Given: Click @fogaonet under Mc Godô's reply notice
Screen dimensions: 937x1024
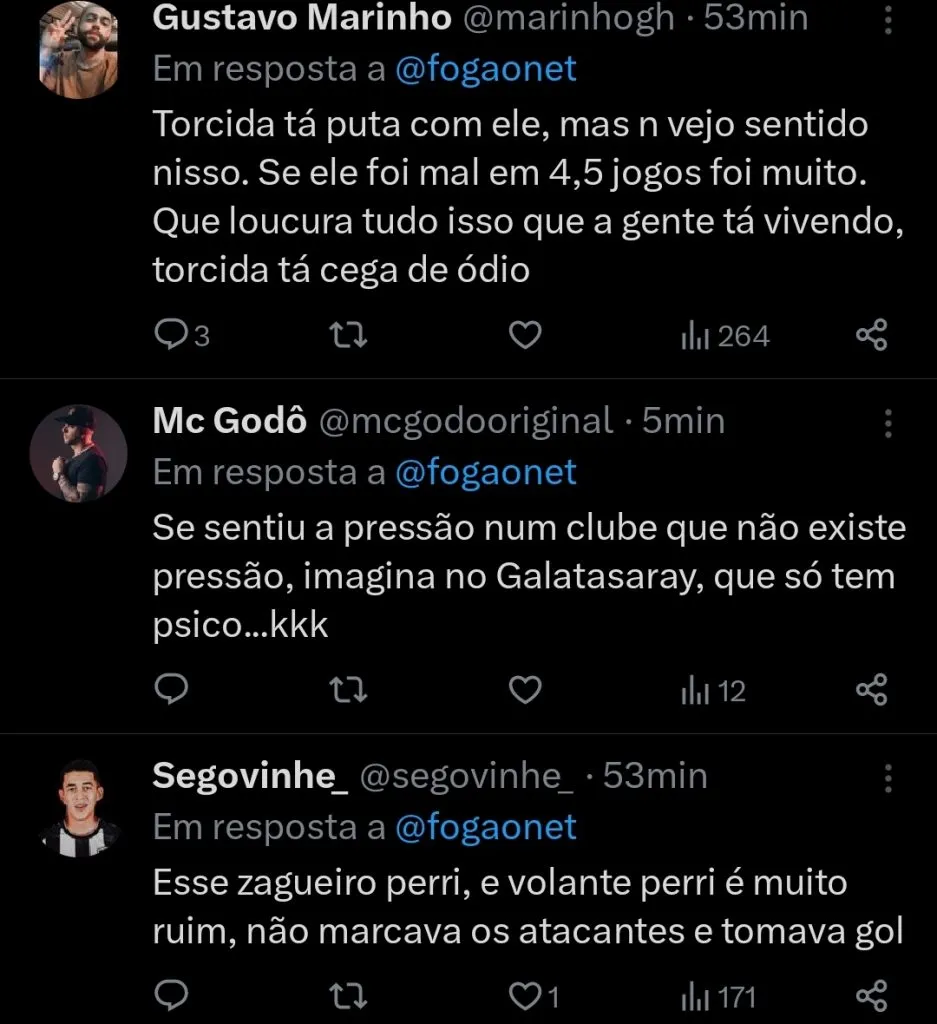Looking at the screenshot, I should pyautogui.click(x=487, y=472).
